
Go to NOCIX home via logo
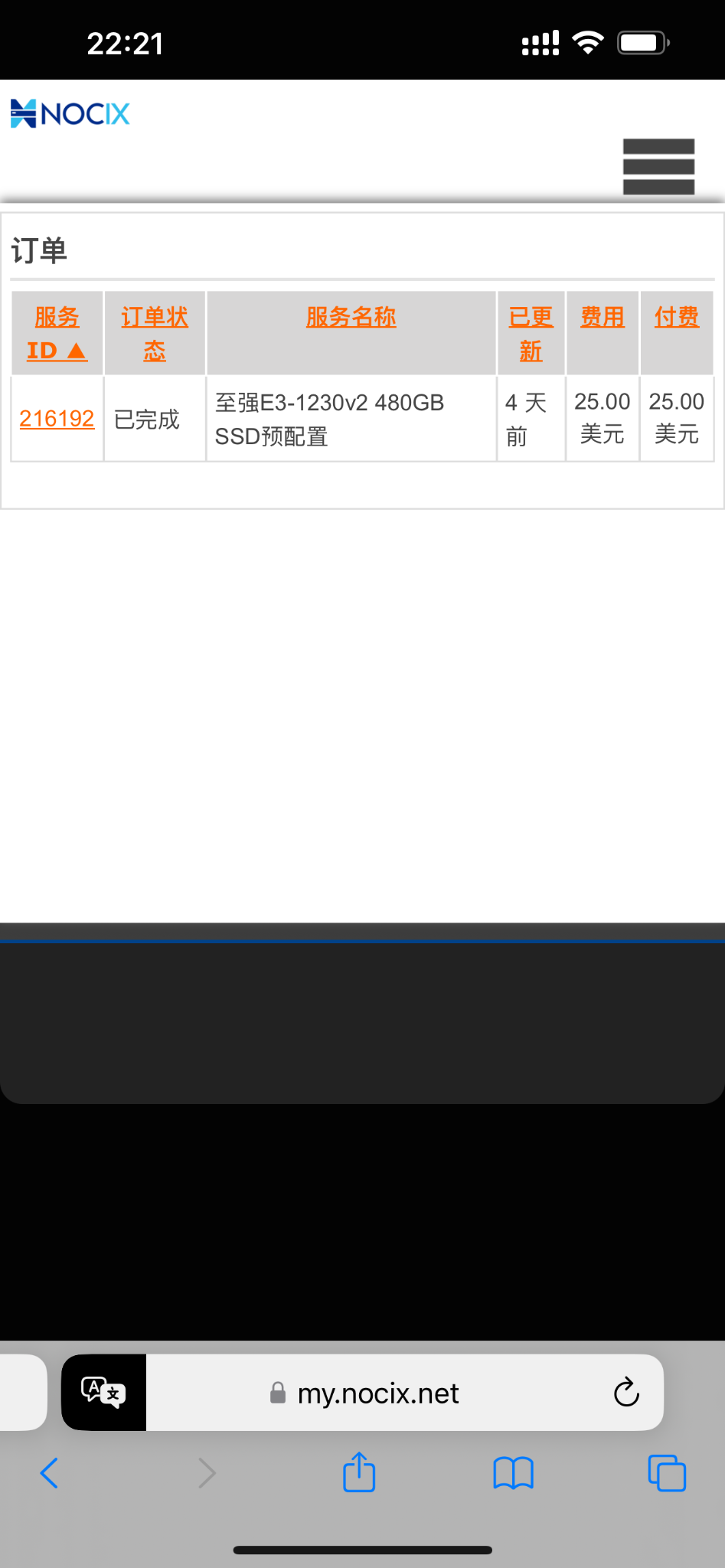coord(70,113)
